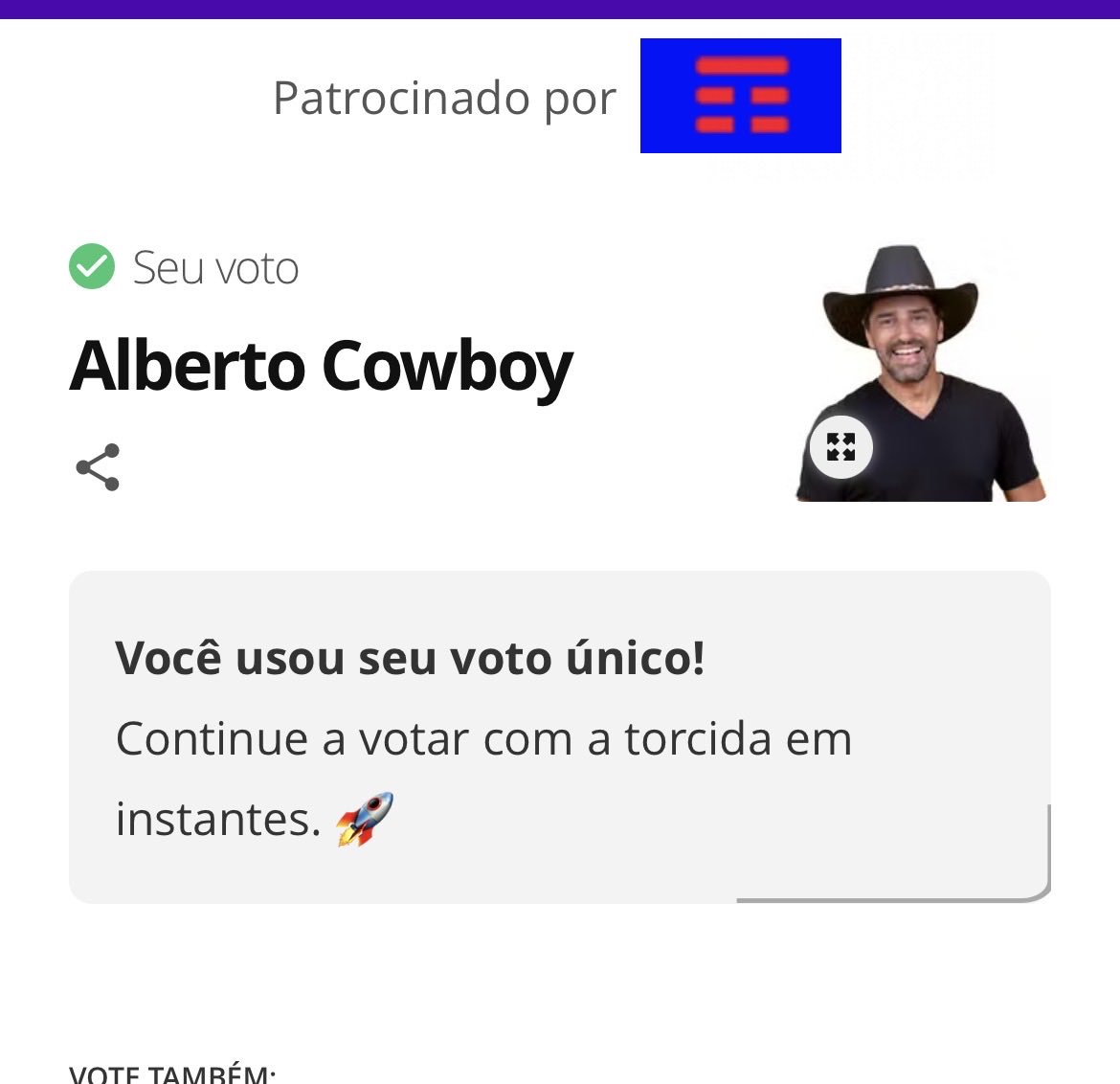The image size is (1120, 1084).
Task: Share your vote for Alberto Cowboy
Action: pos(98,467)
